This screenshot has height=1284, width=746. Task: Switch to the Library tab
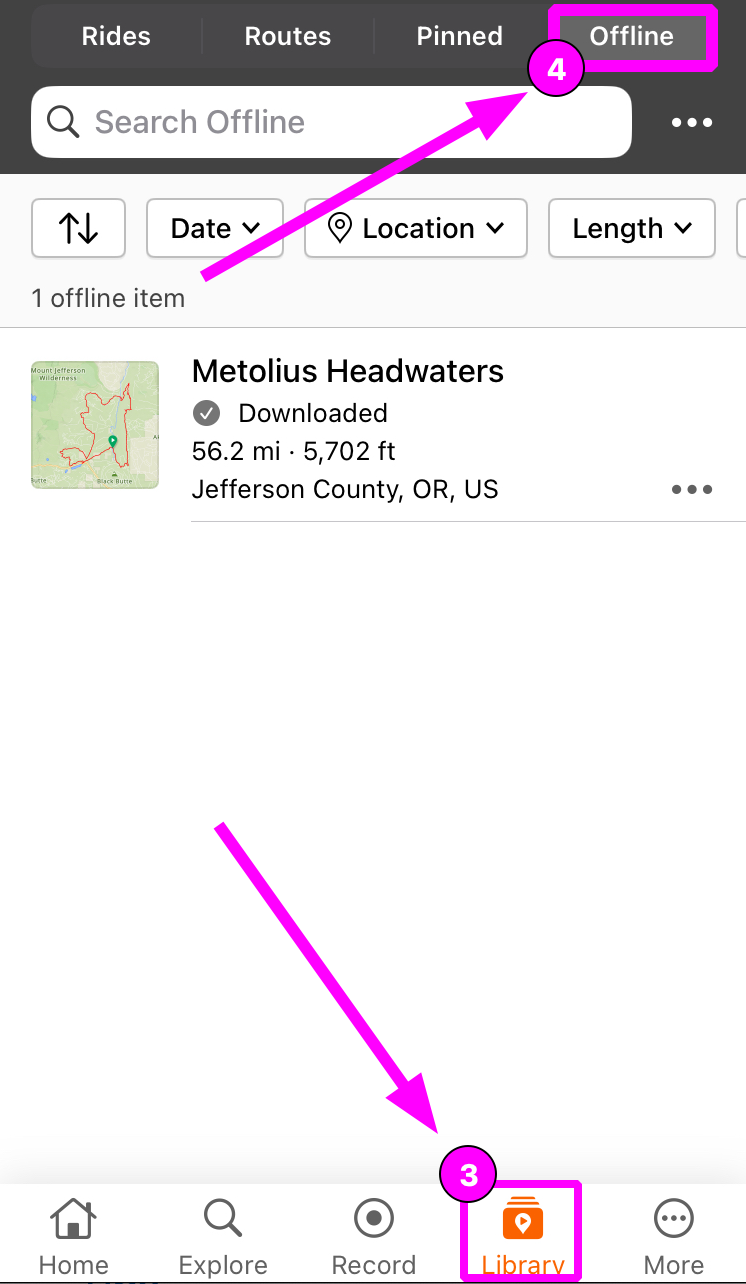tap(522, 1238)
